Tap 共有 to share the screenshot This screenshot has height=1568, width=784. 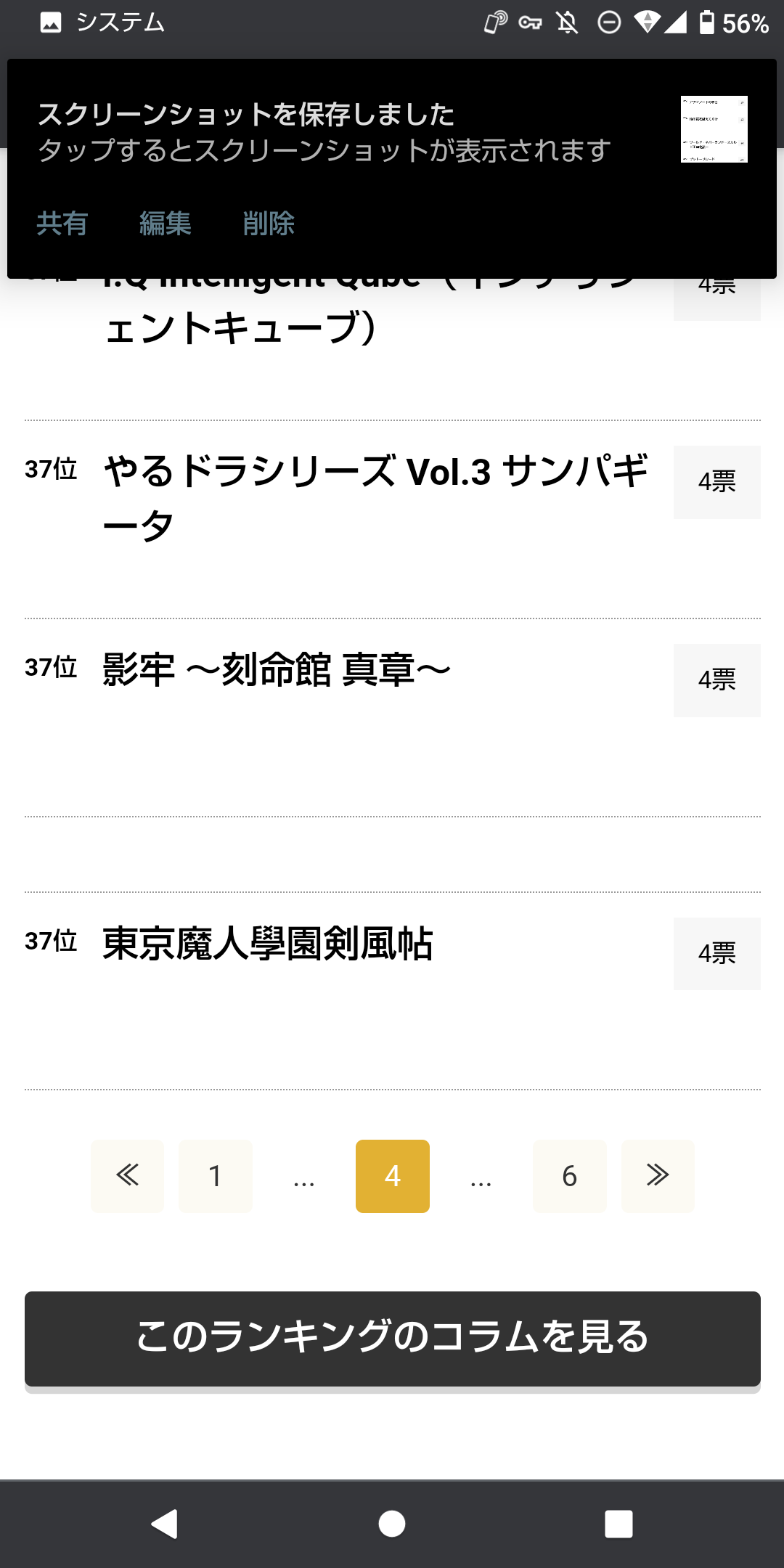click(62, 224)
